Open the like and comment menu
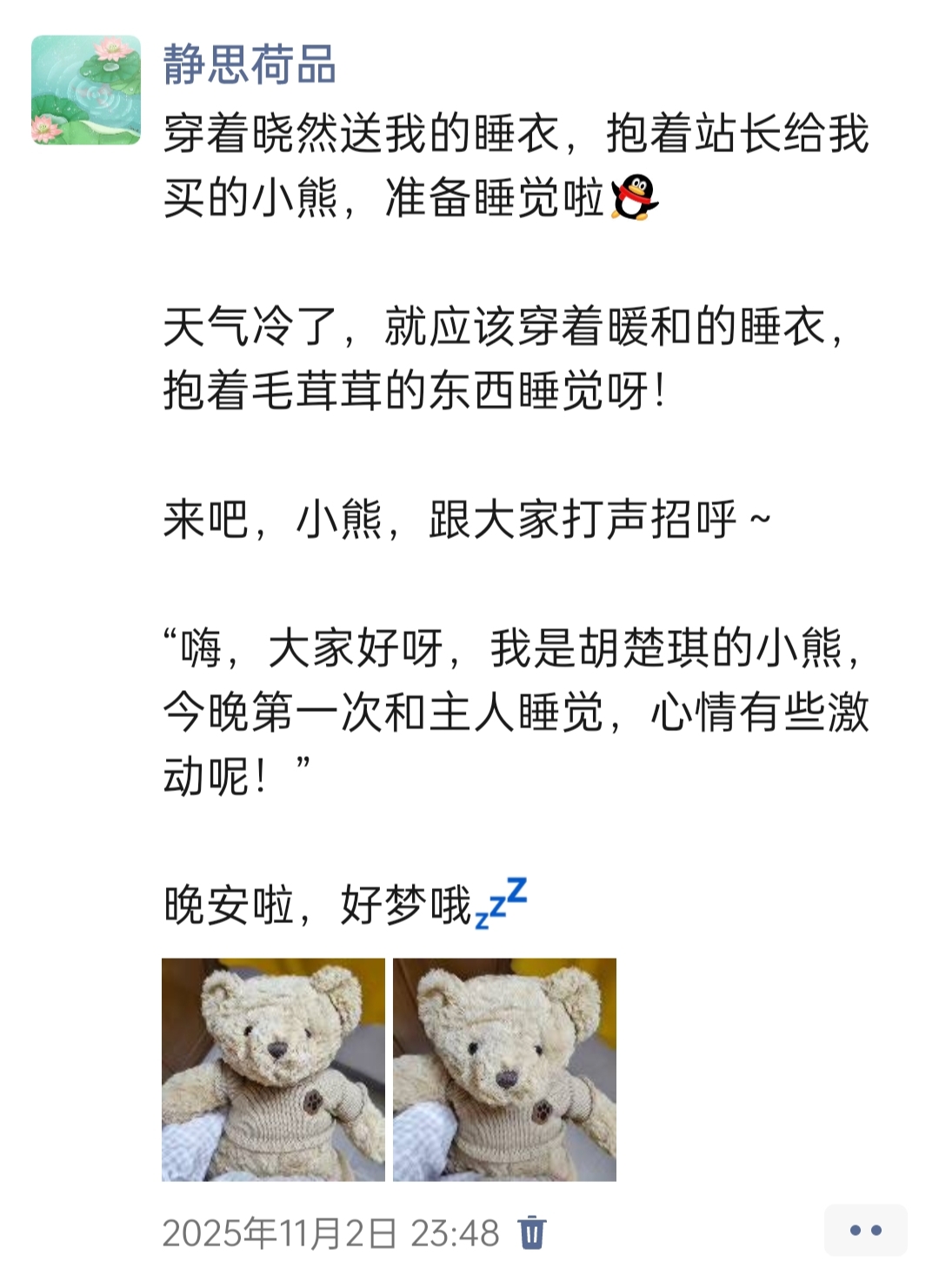 865,1230
